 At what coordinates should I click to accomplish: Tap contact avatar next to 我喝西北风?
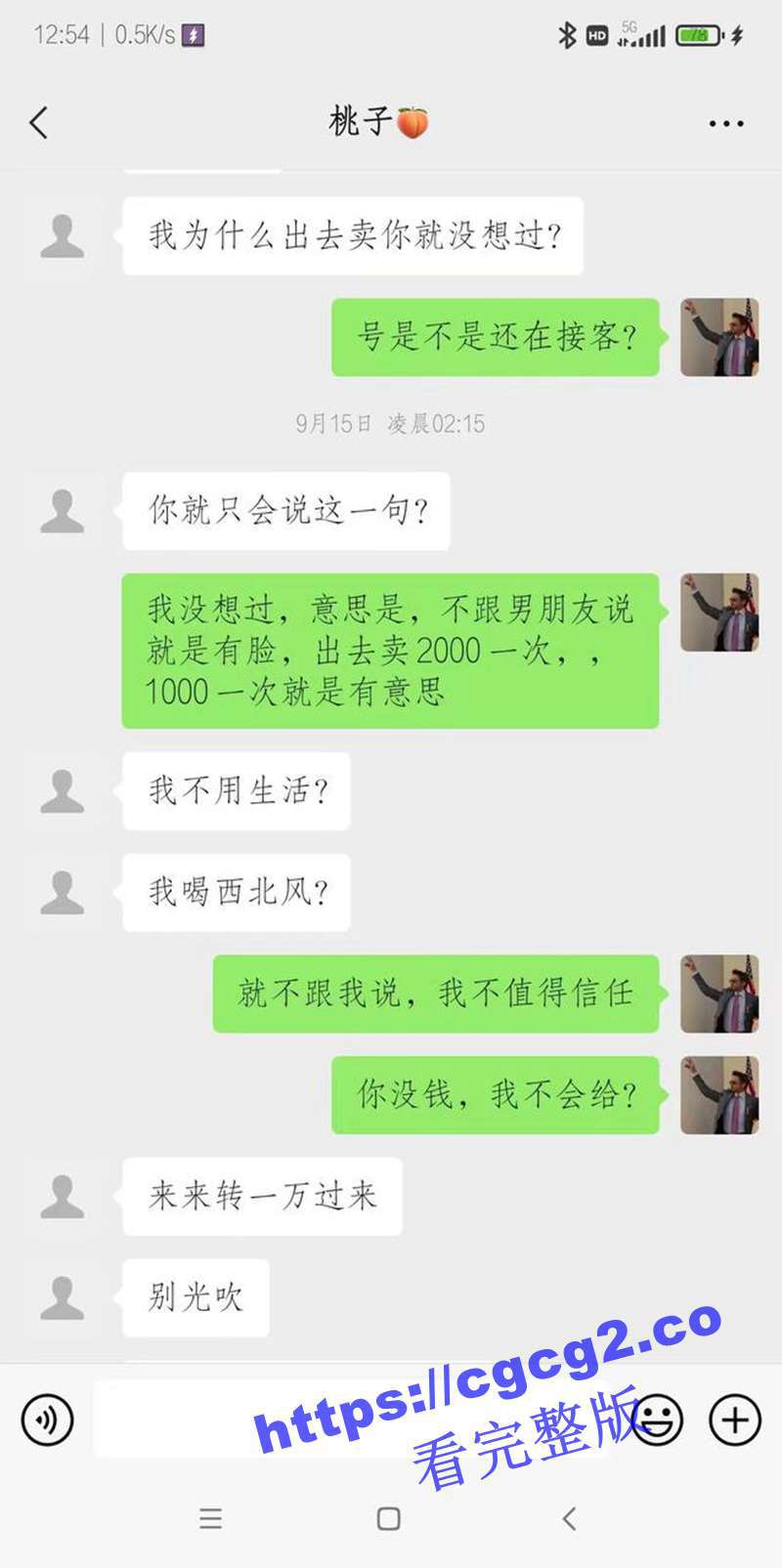[x=63, y=892]
